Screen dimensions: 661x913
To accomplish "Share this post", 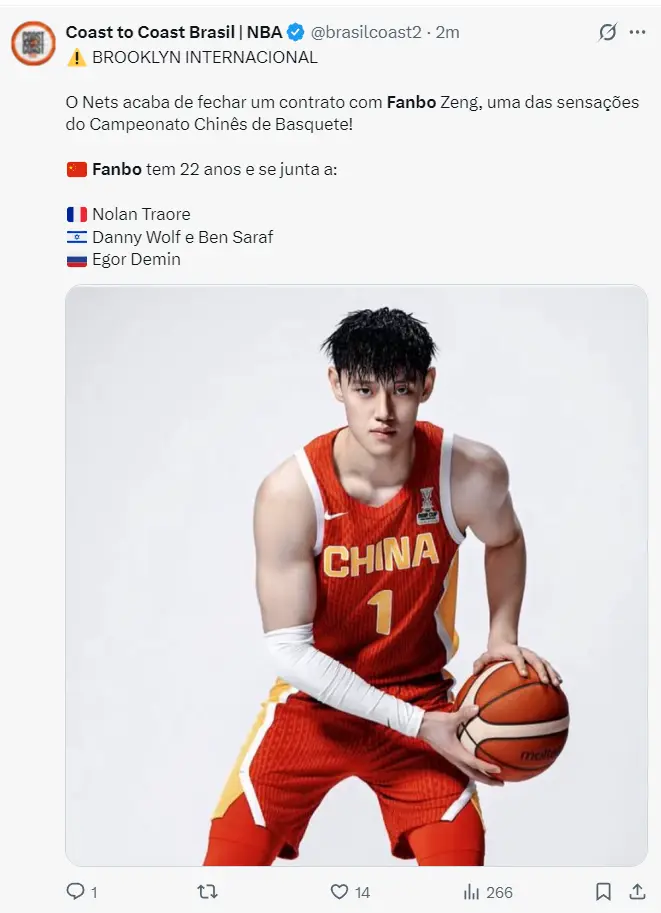I will pos(636,891).
